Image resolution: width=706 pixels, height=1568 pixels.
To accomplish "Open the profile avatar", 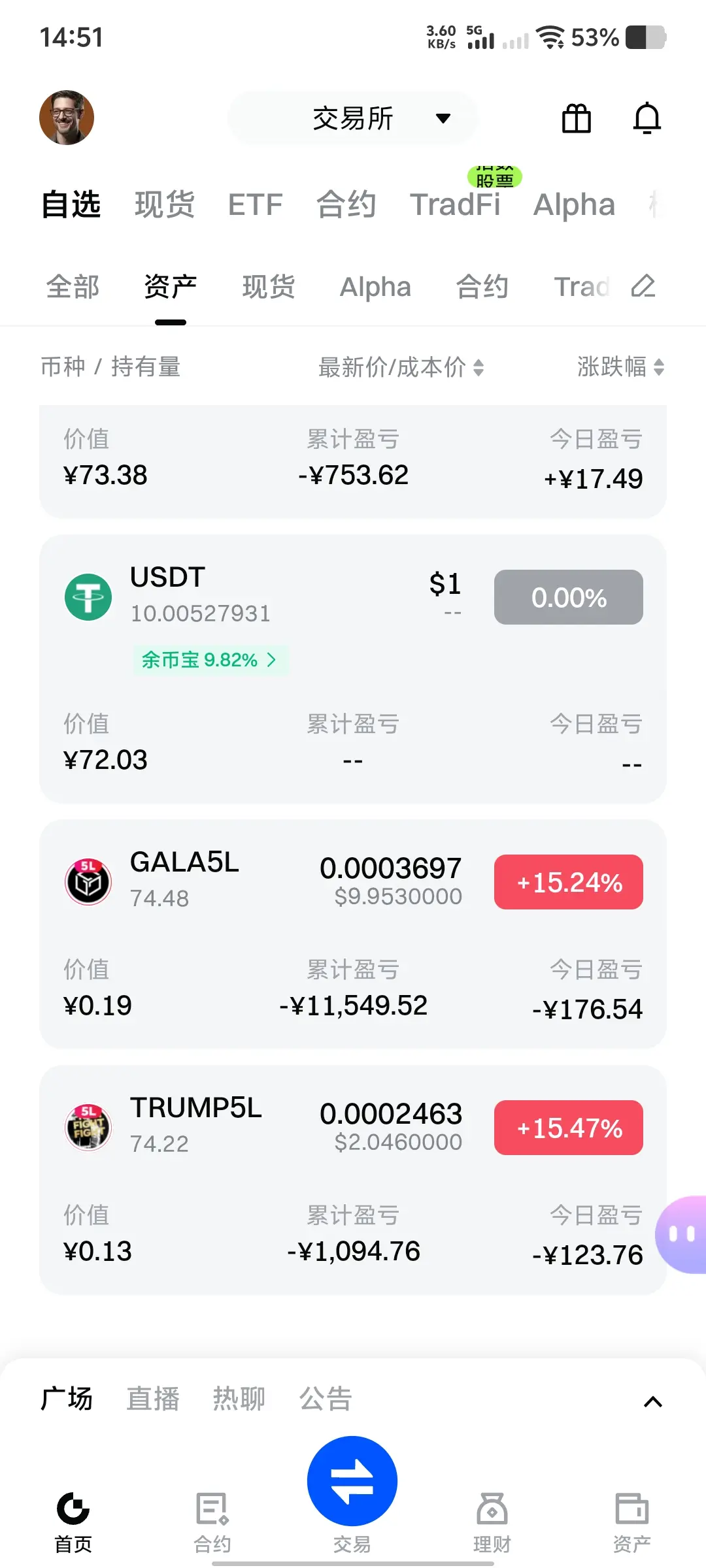I will click(67, 118).
